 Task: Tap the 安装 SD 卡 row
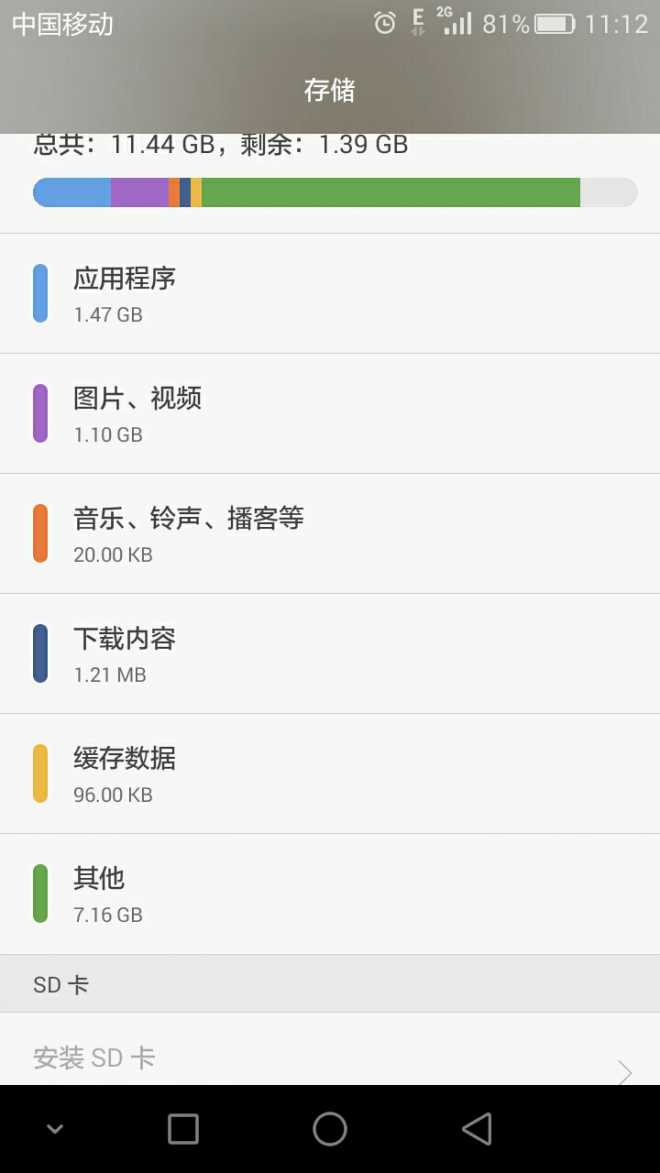click(330, 1056)
